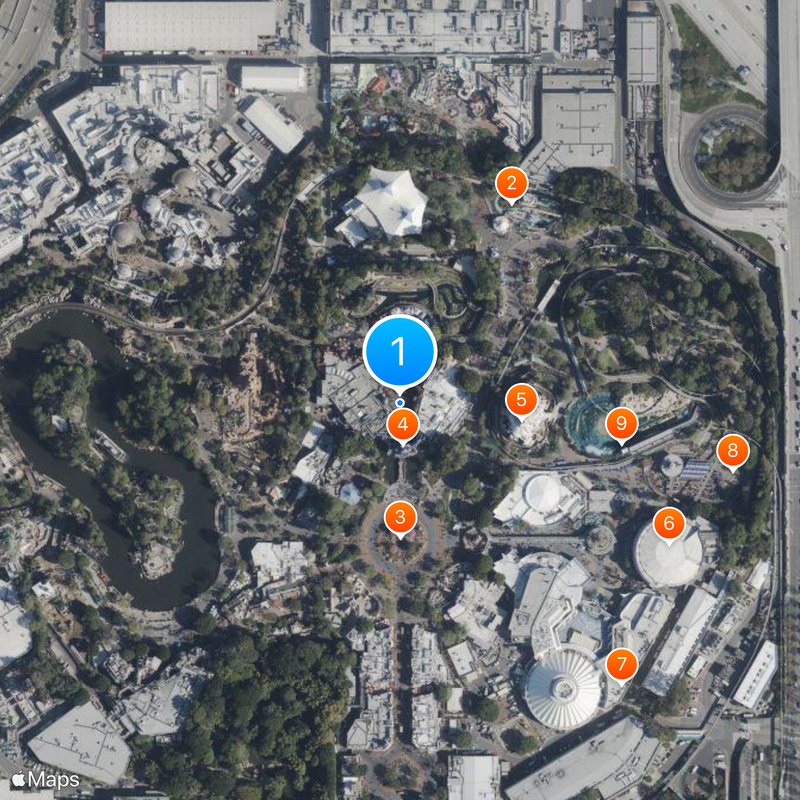This screenshot has width=800, height=800.
Task: Choose the orange map pin numbered 5
Action: click(x=521, y=400)
